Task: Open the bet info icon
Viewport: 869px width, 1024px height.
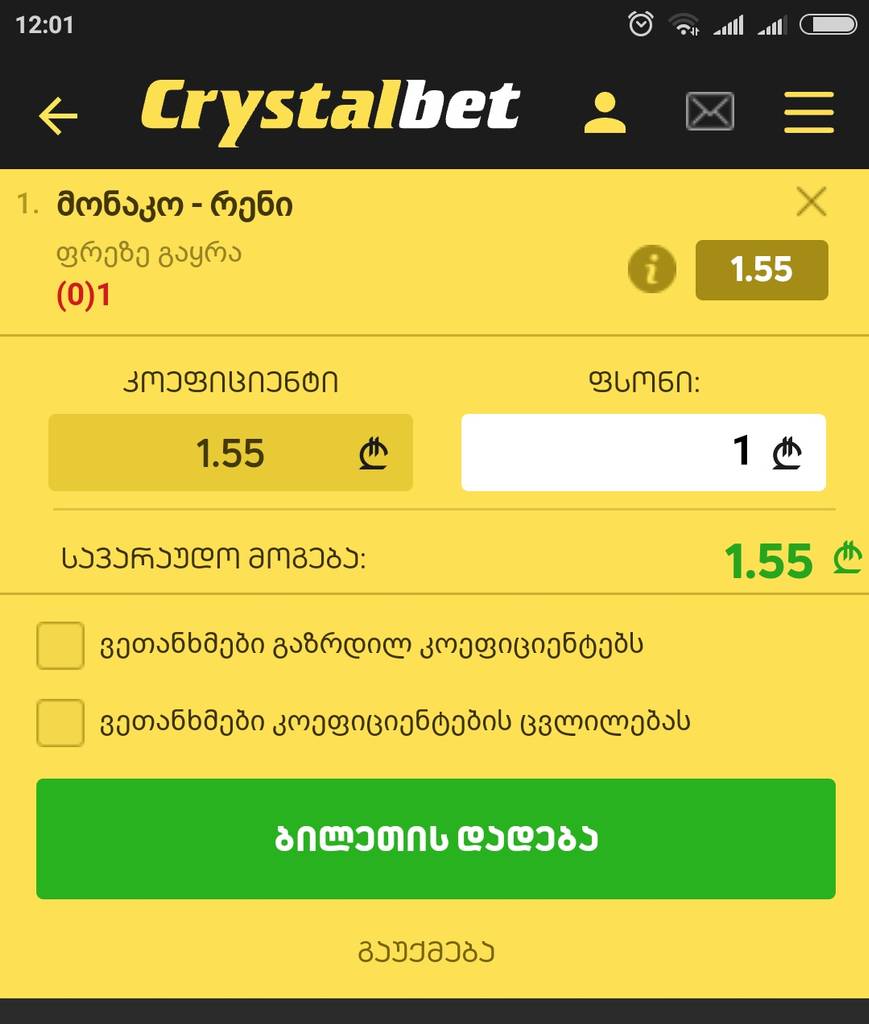Action: 652,270
